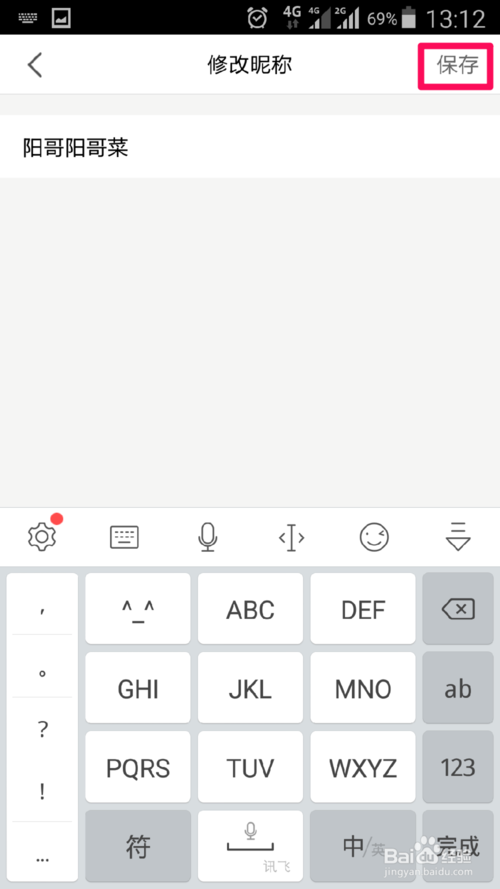Viewport: 500px width, 889px height.
Task: Open keyboard settings gear icon
Action: coord(42,536)
